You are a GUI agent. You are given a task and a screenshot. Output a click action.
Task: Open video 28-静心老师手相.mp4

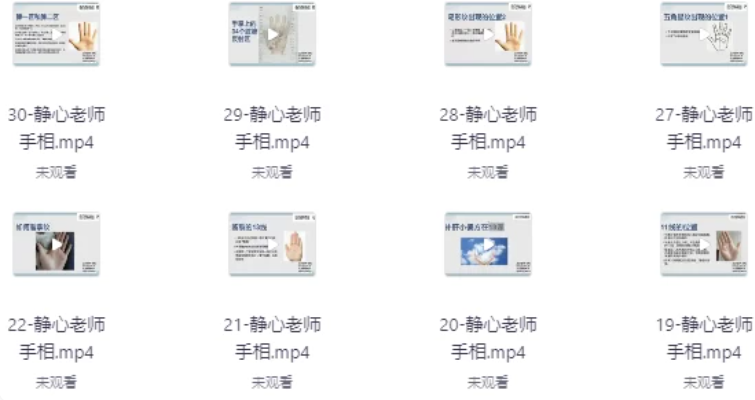pyautogui.click(x=488, y=34)
